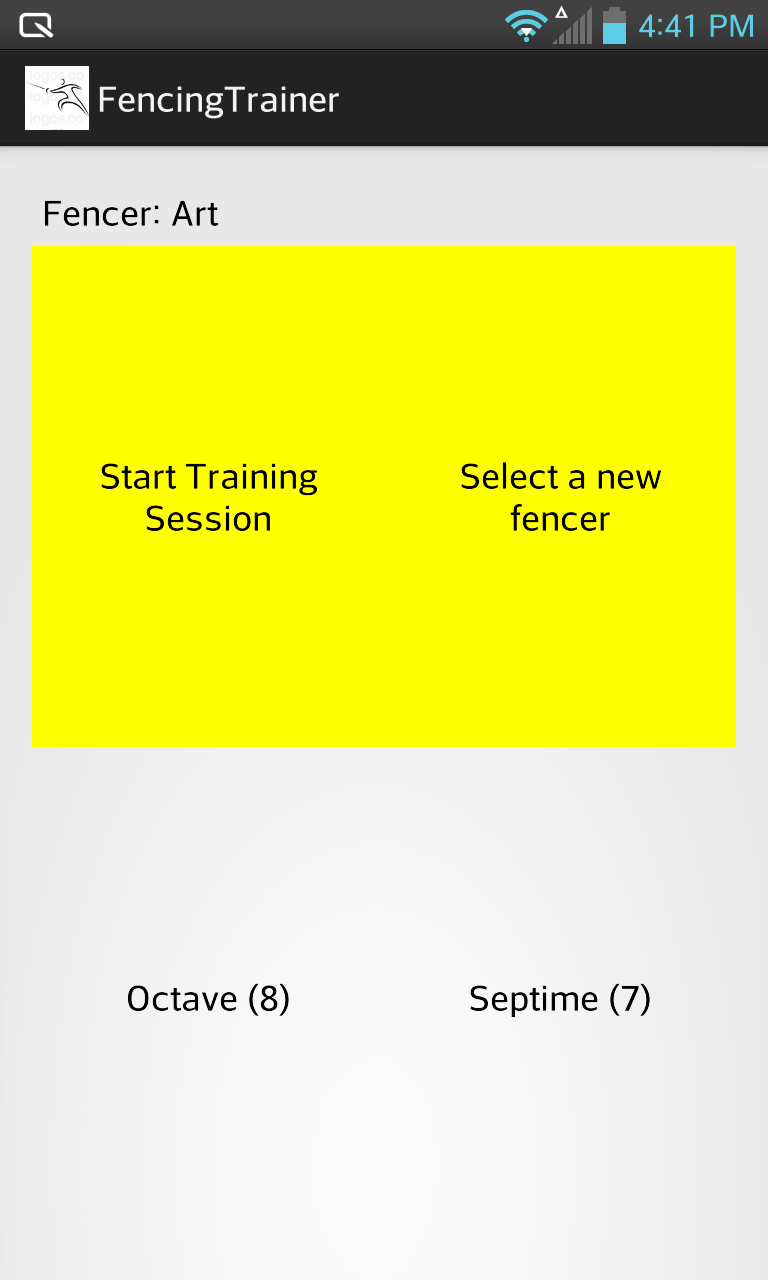The height and width of the screenshot is (1280, 768).
Task: Choose the Octave (8) option
Action: pyautogui.click(x=209, y=998)
